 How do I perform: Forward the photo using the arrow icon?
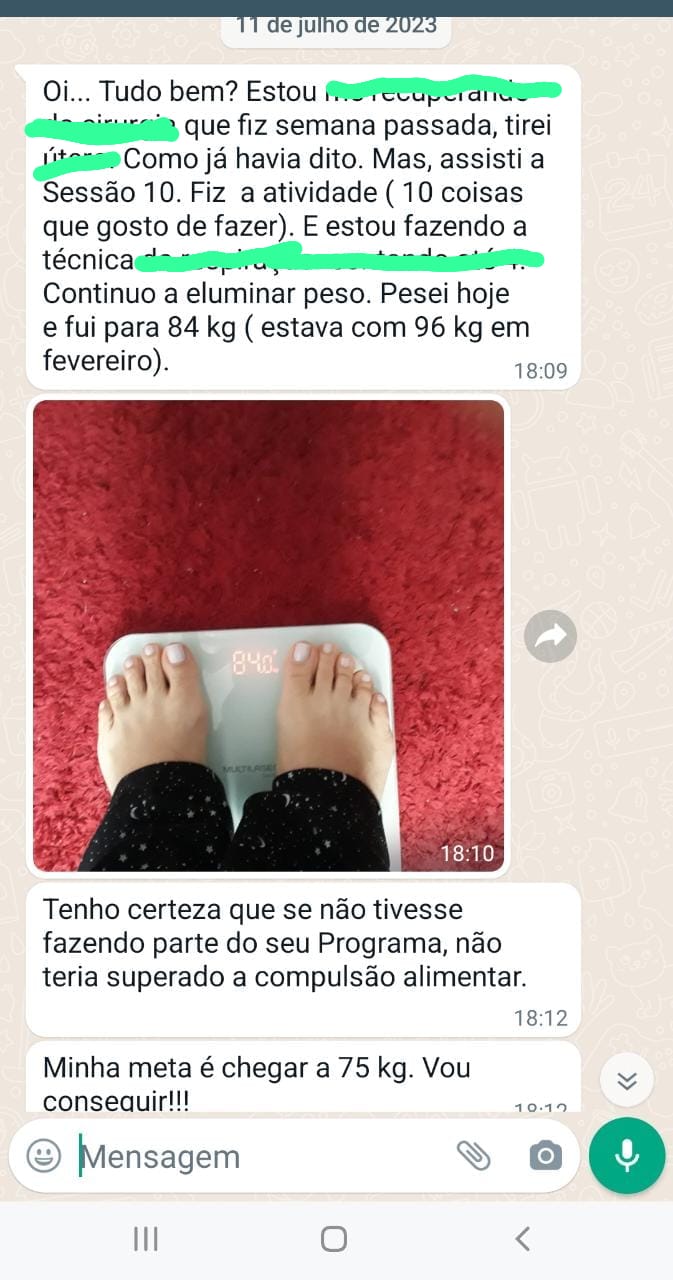tap(550, 636)
